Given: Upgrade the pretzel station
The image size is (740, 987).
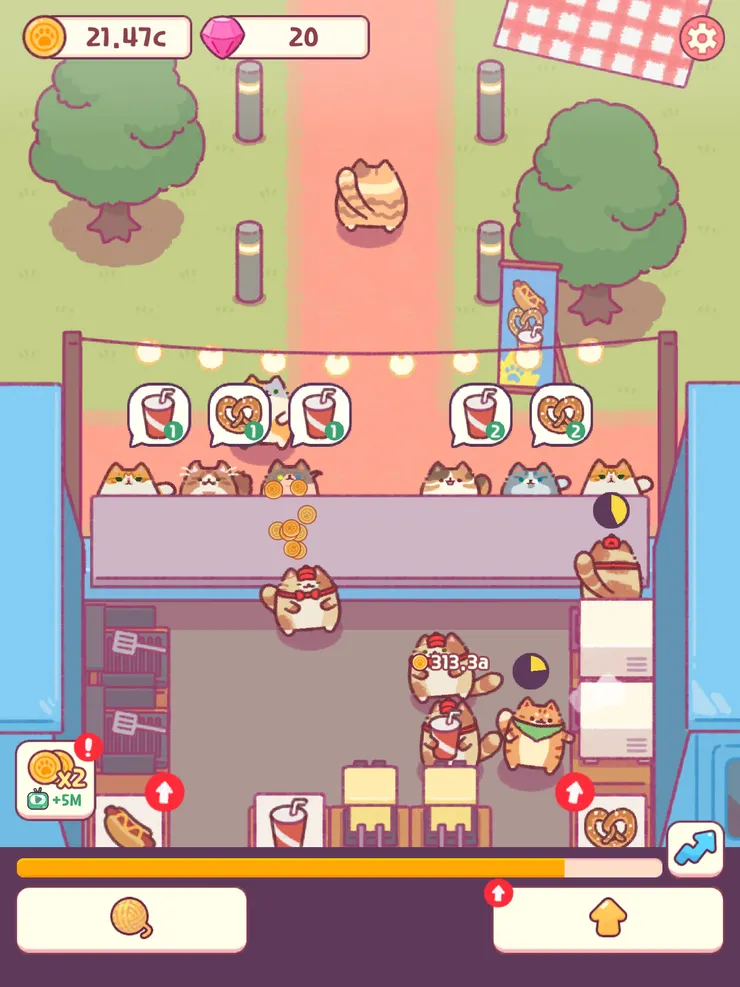Looking at the screenshot, I should (x=574, y=793).
